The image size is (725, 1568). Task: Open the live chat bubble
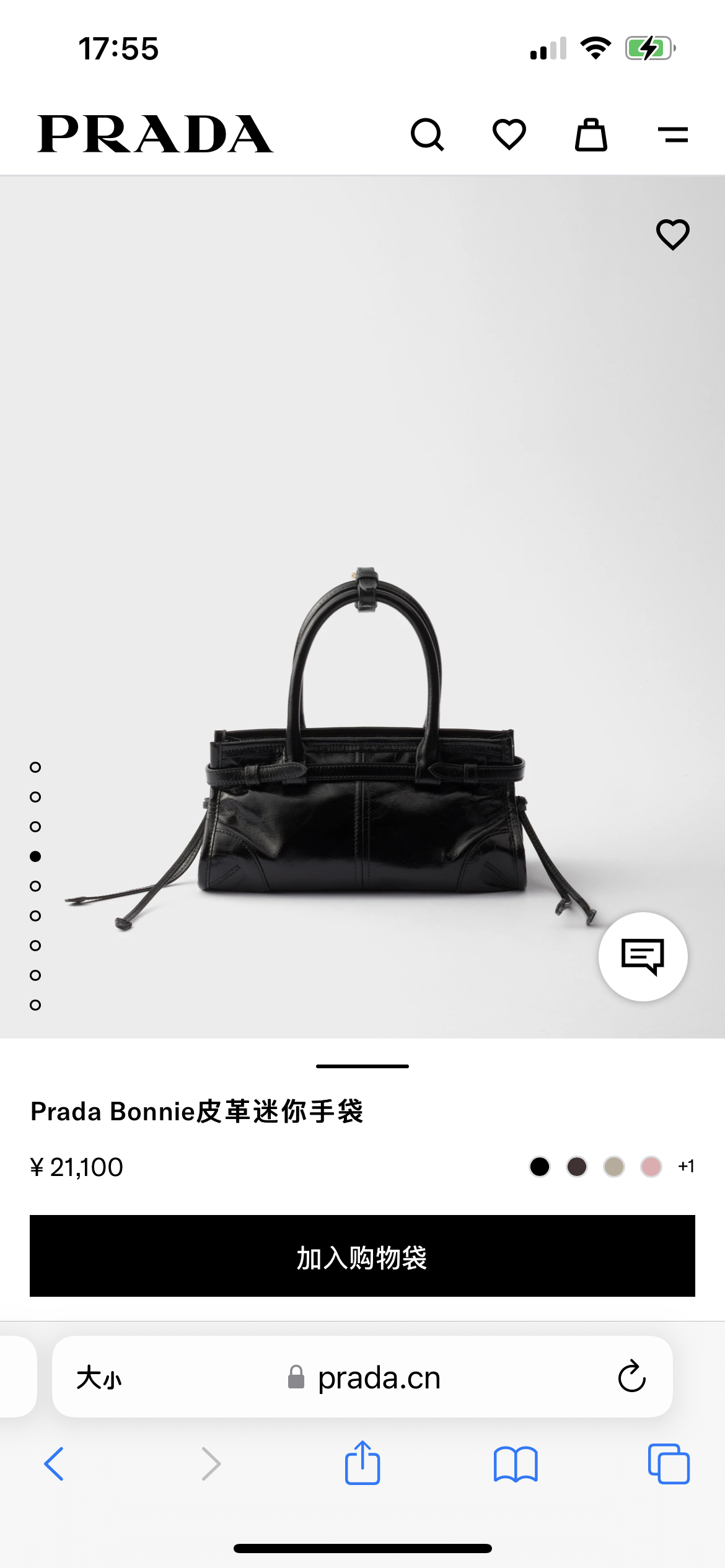[x=643, y=956]
